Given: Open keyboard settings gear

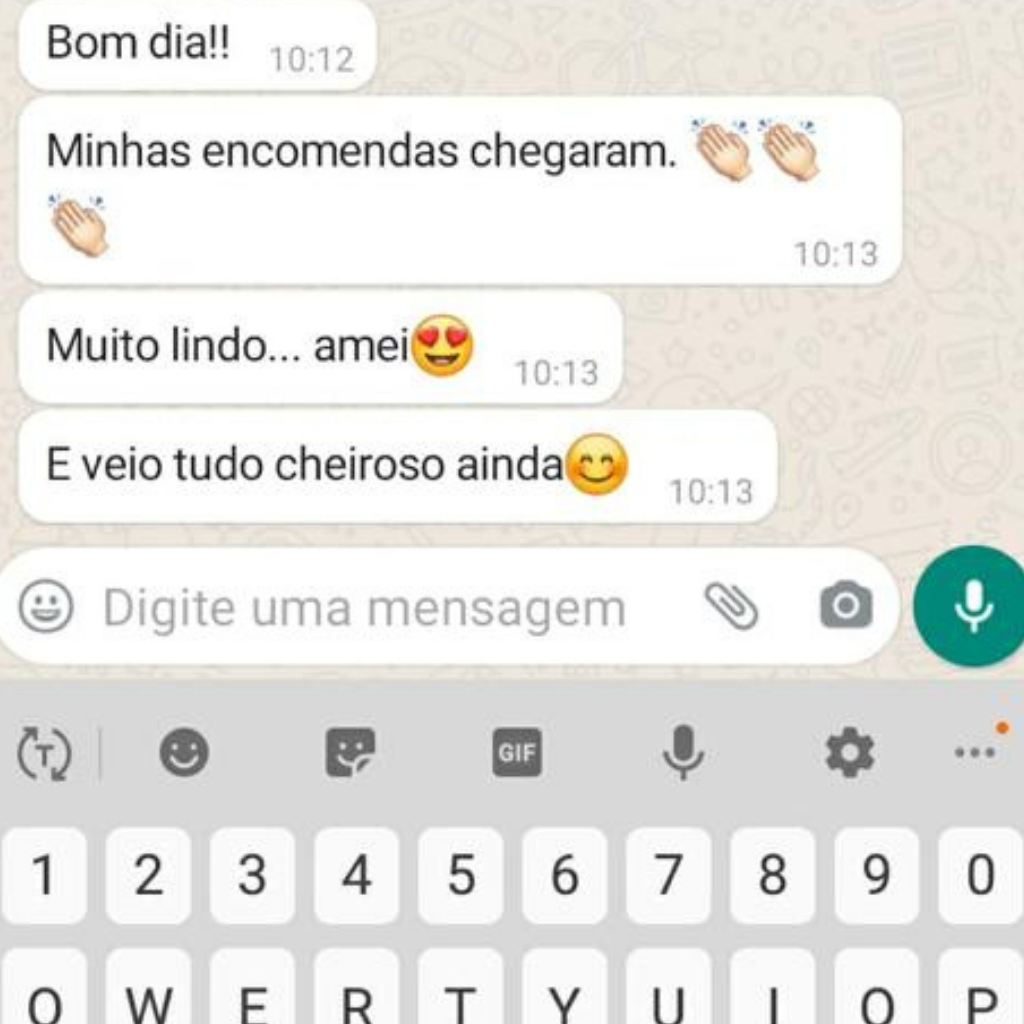Looking at the screenshot, I should pos(849,752).
